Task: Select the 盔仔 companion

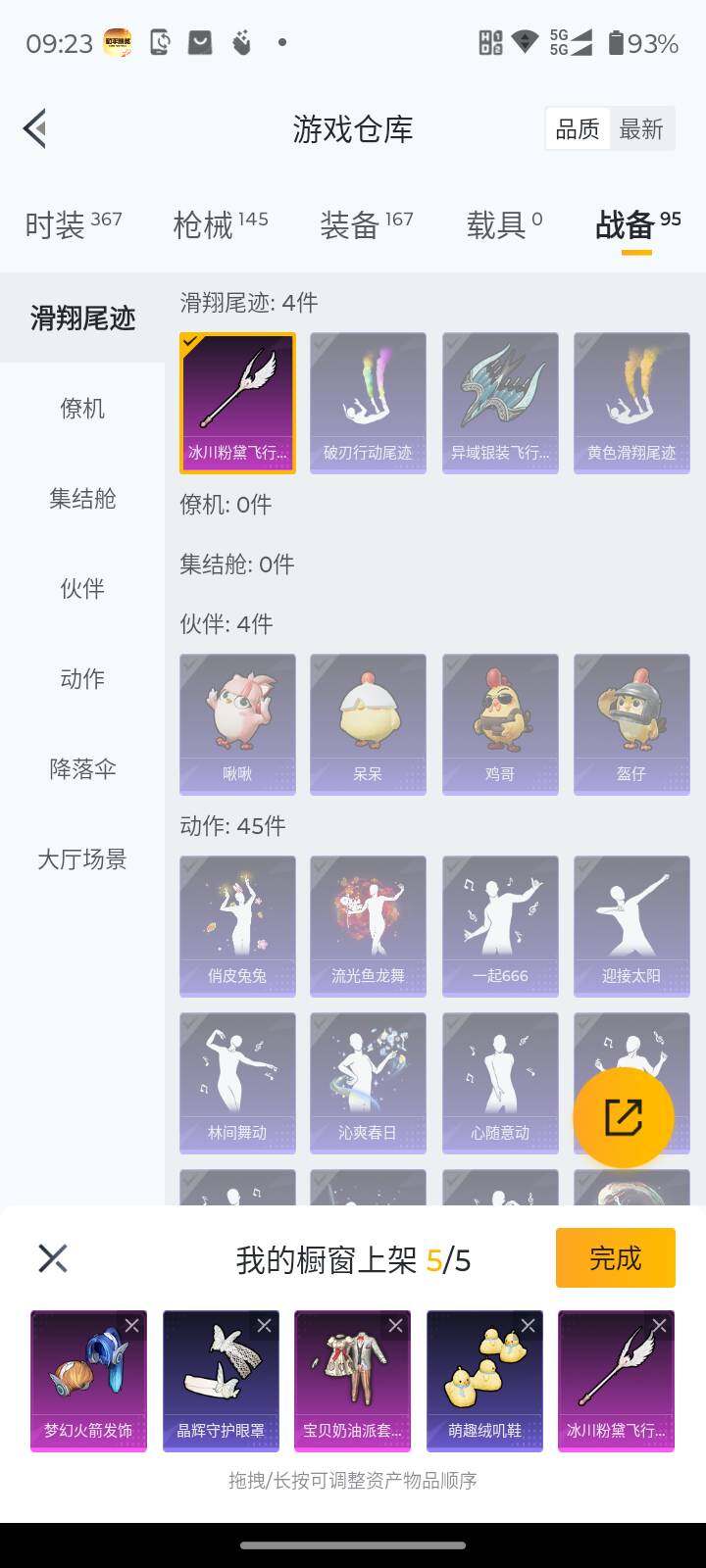Action: point(630,723)
